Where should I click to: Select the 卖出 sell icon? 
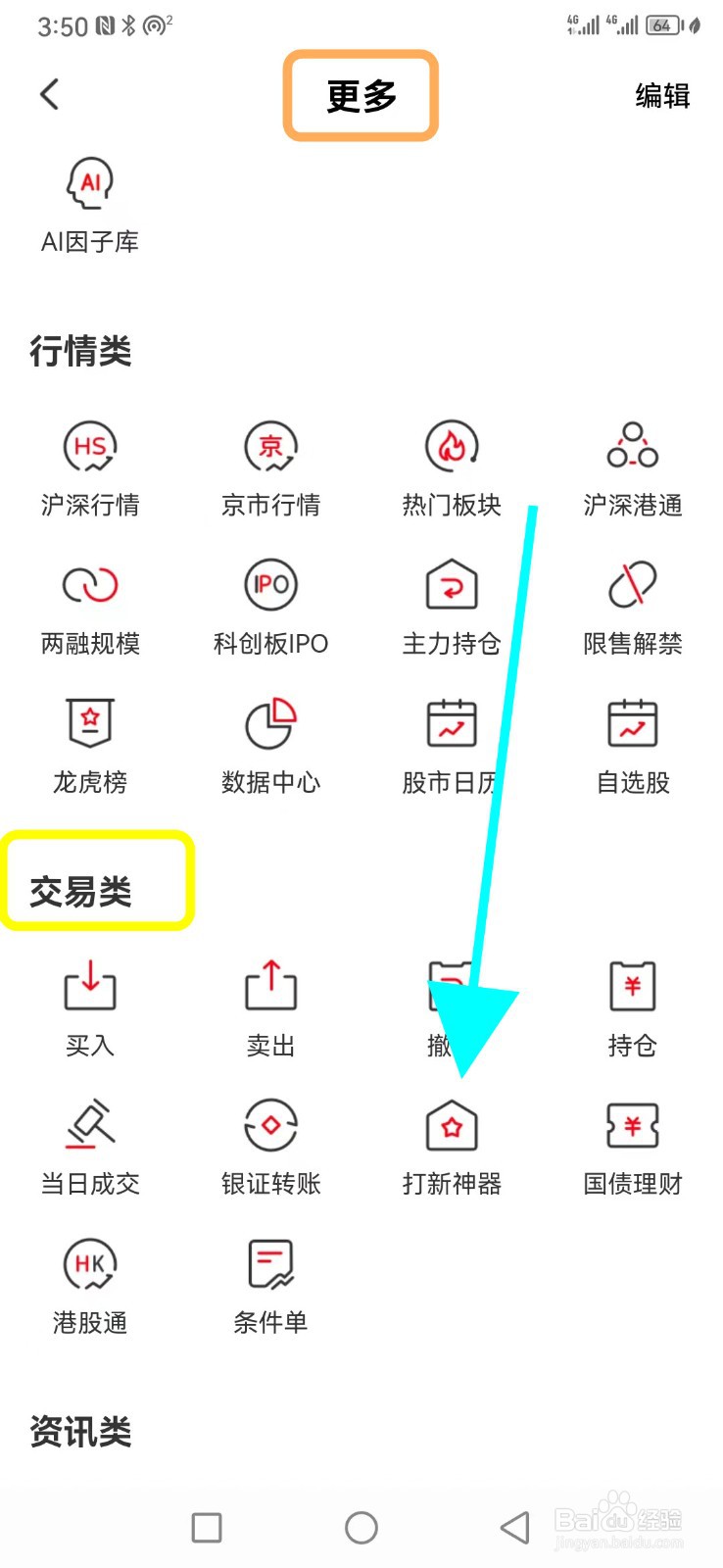[x=270, y=1006]
